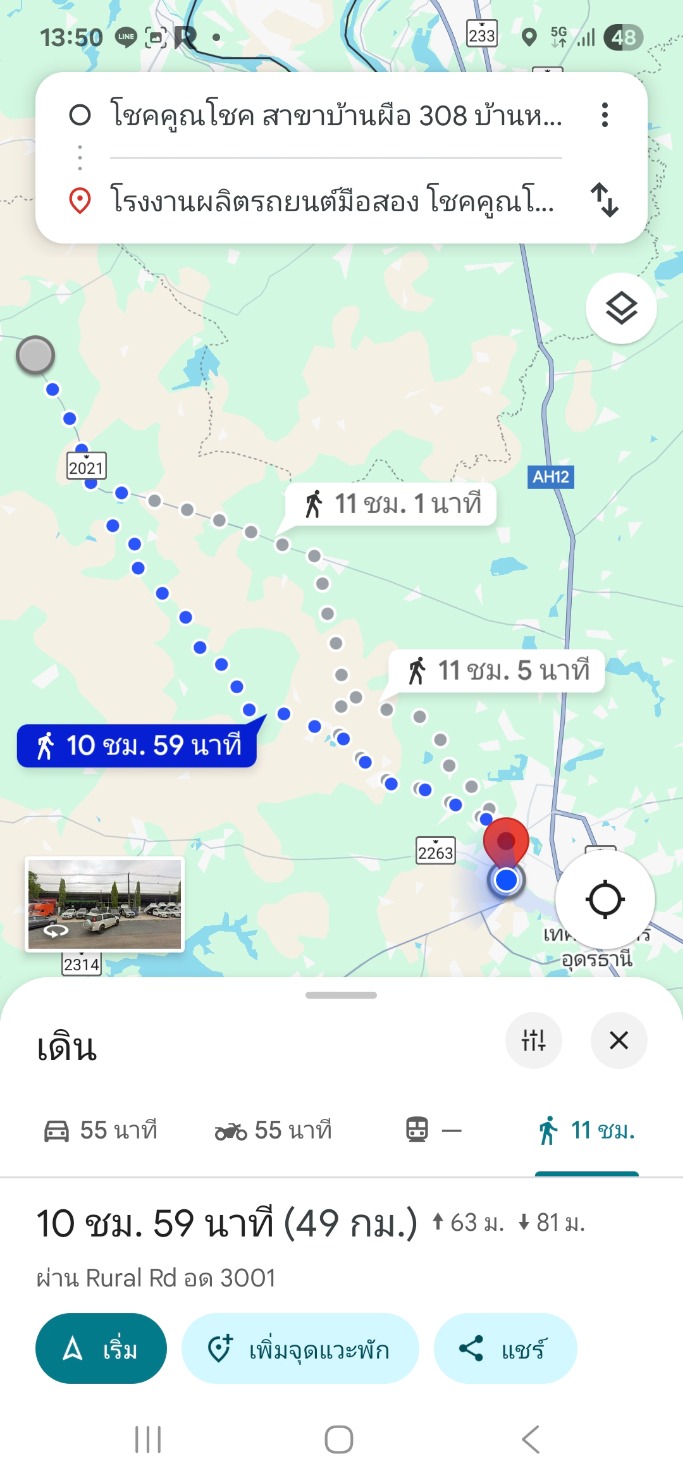Switch to the motorcycle tab 55 นาที

[x=273, y=1131]
